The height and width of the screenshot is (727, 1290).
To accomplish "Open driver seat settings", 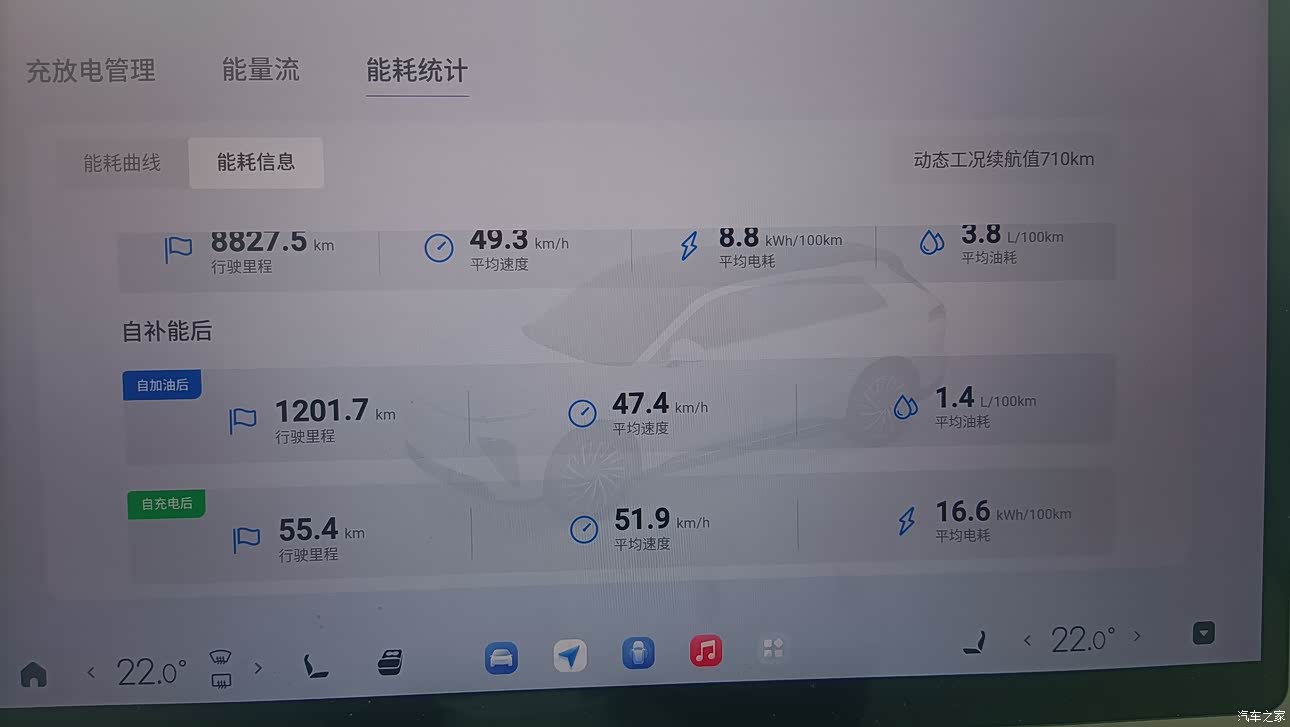I will (316, 665).
